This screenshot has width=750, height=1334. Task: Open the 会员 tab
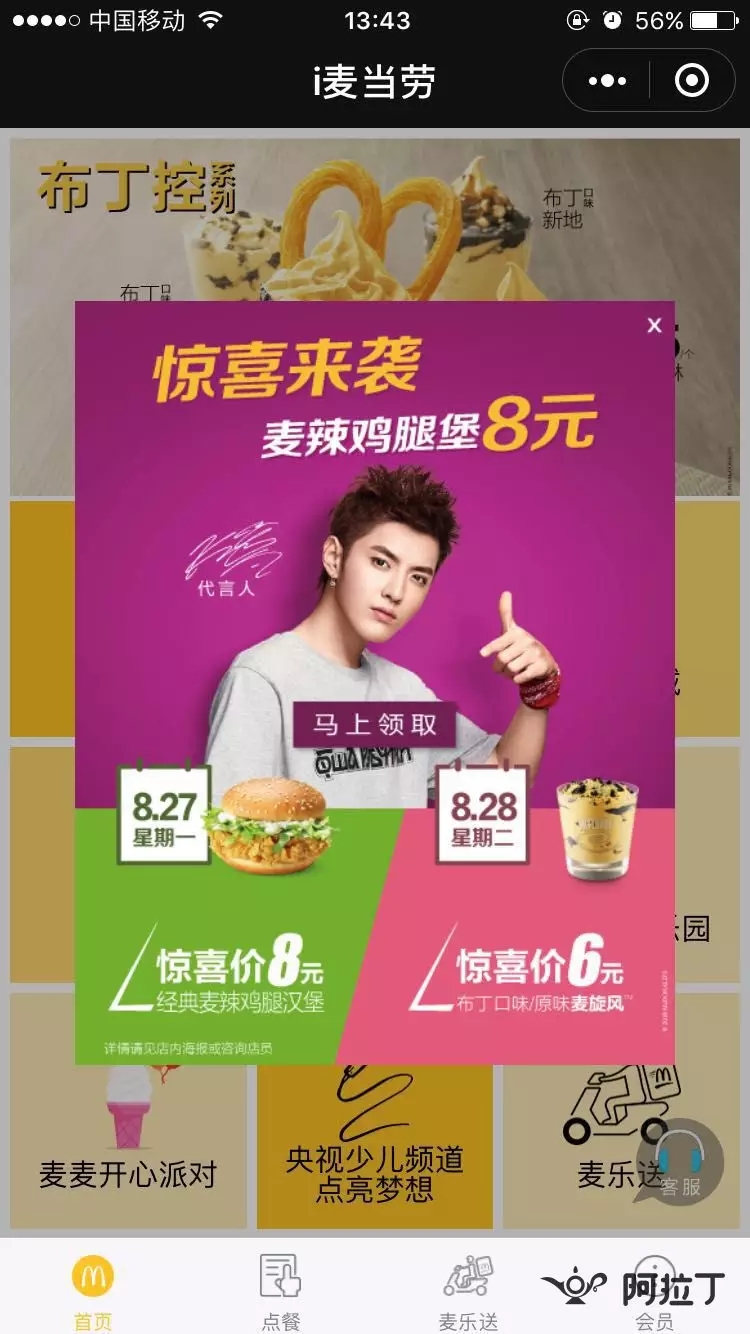[654, 1290]
